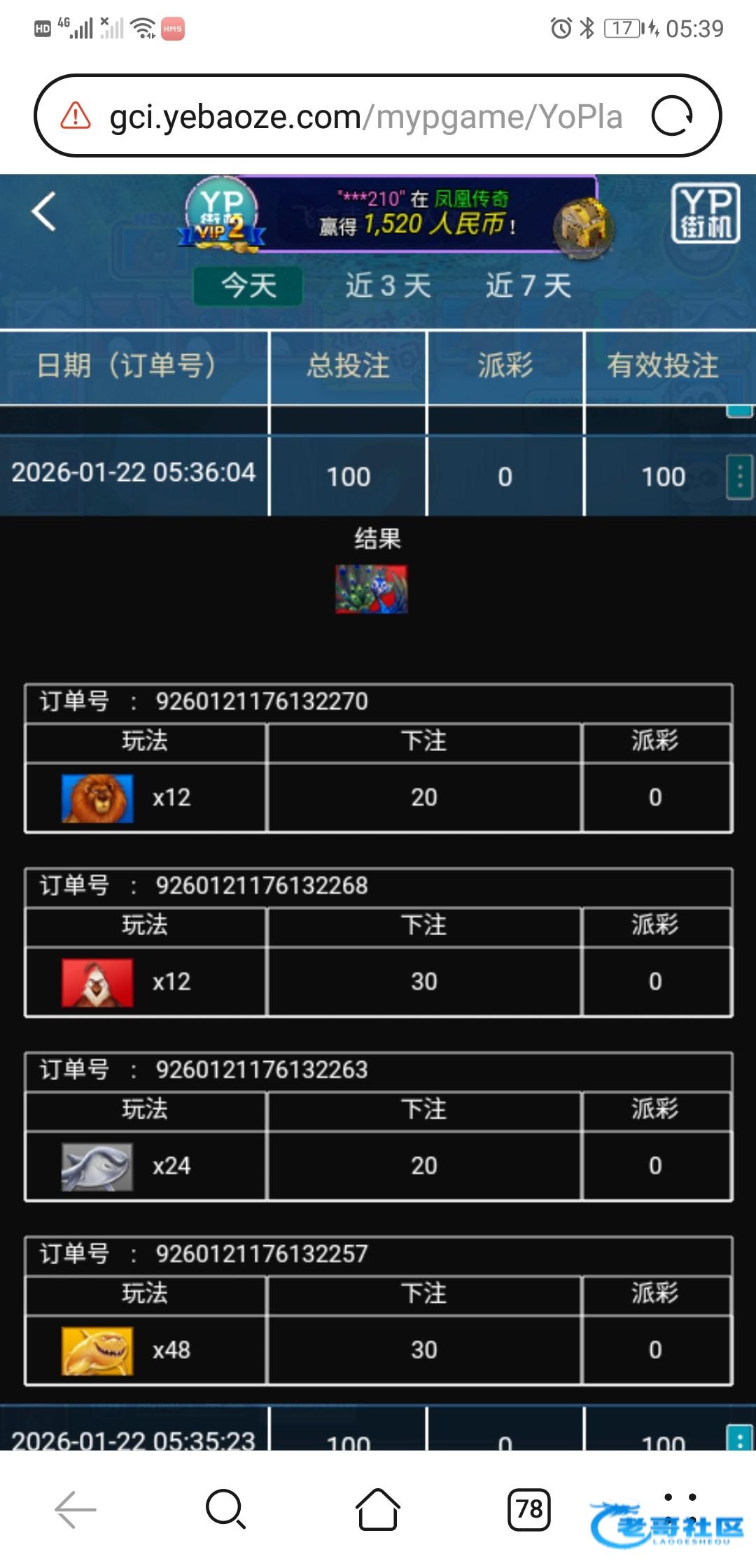Switch to the 近 7 天 tab

(528, 286)
